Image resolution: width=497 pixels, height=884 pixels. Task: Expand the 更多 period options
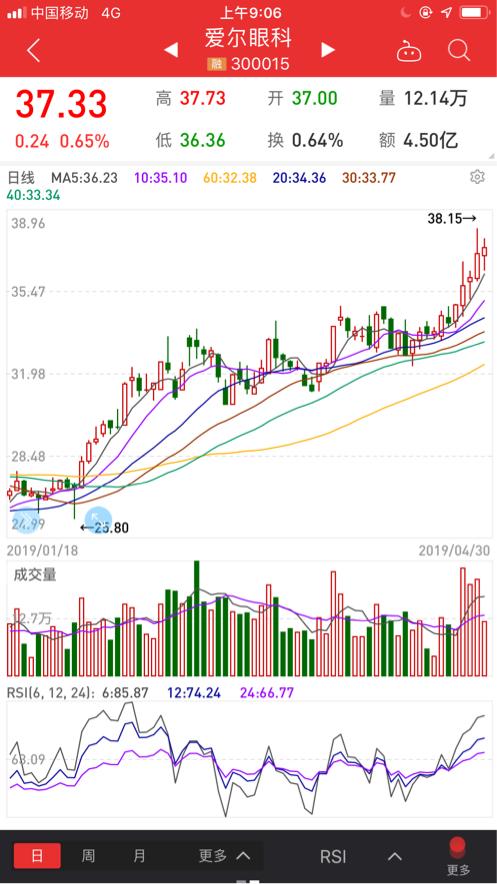(x=224, y=856)
